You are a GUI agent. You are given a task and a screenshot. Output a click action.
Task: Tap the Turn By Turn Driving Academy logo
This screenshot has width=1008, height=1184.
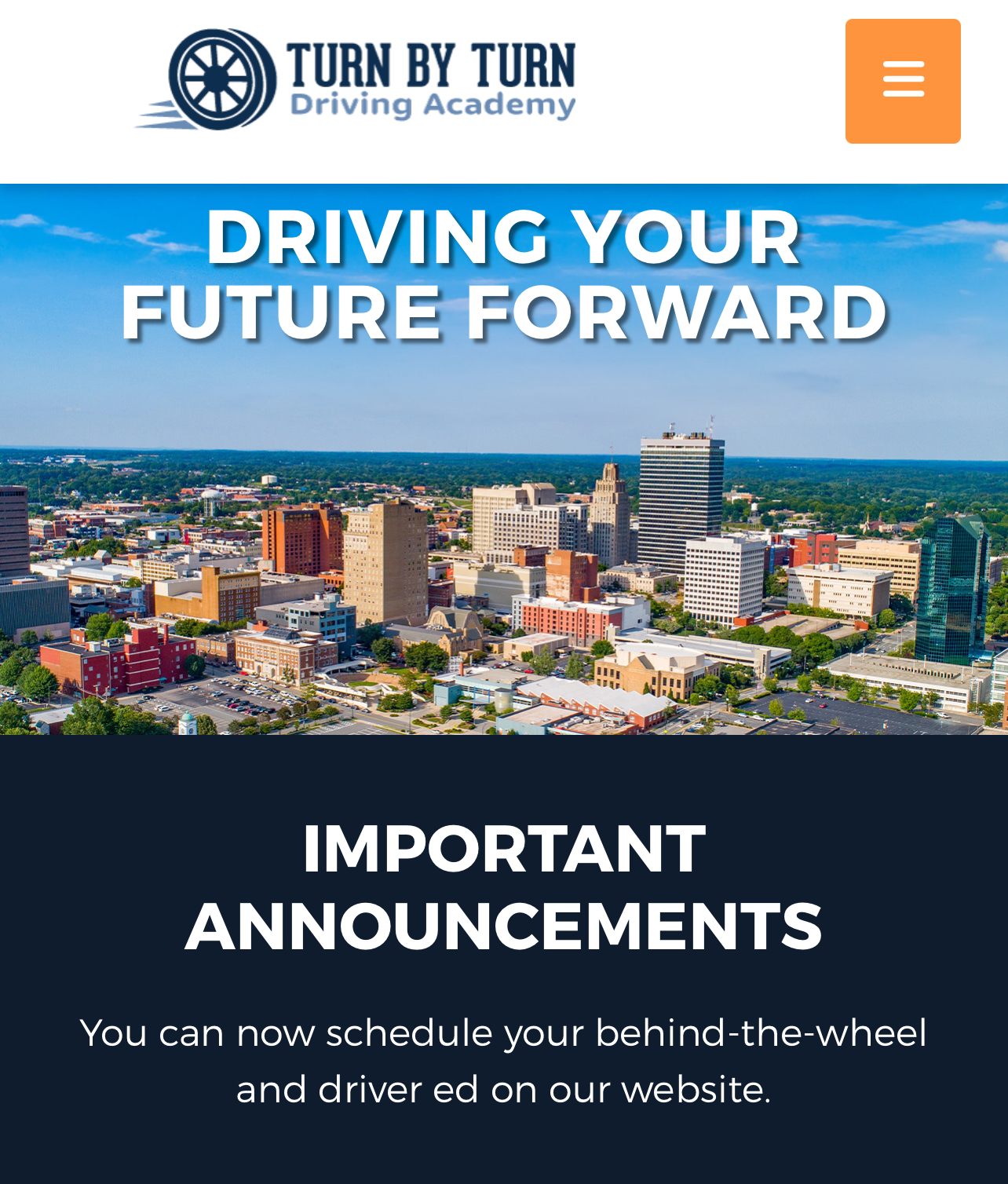pyautogui.click(x=355, y=79)
